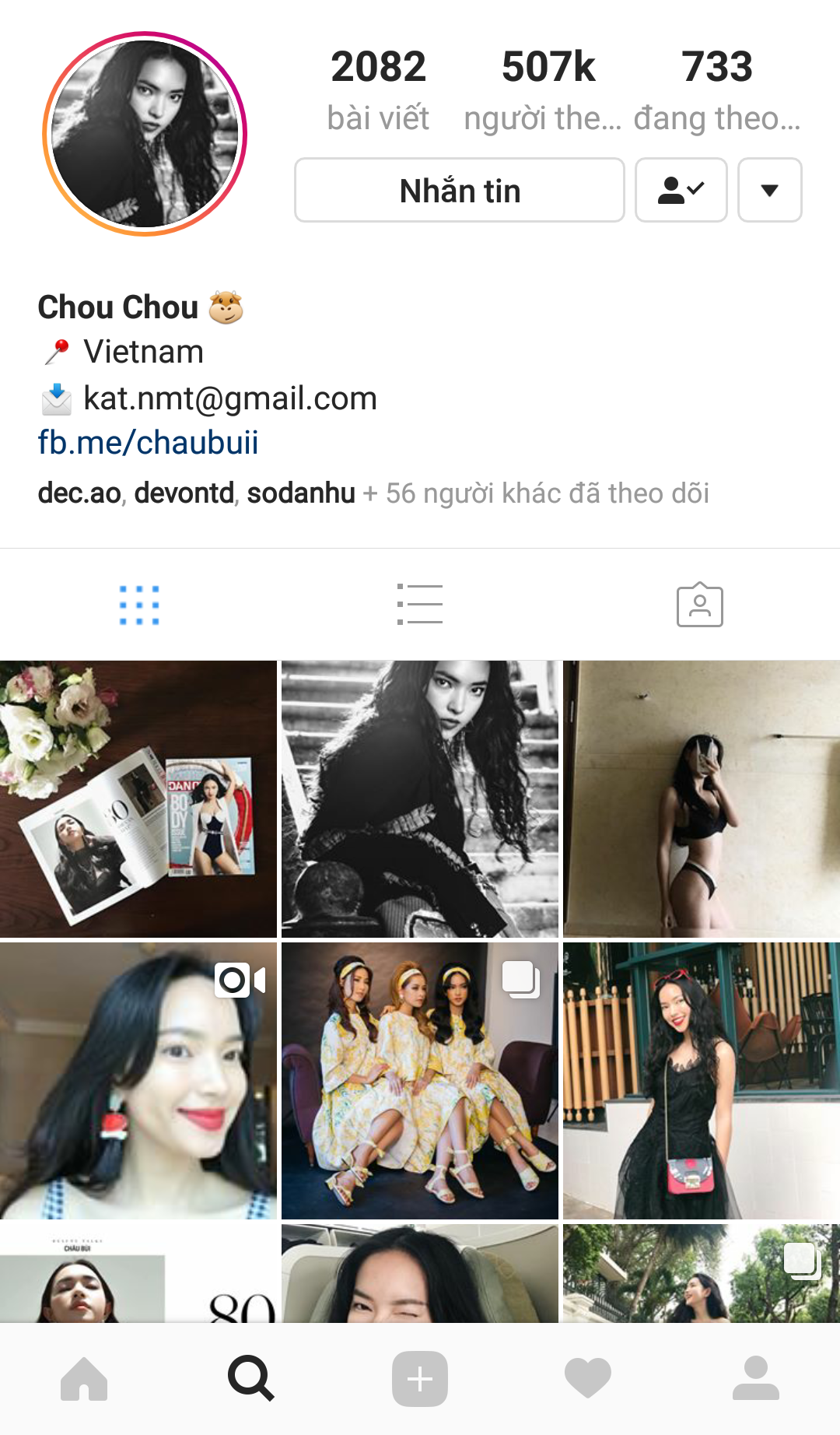Switch to grid view tab
The height and width of the screenshot is (1435, 840).
pos(139,605)
